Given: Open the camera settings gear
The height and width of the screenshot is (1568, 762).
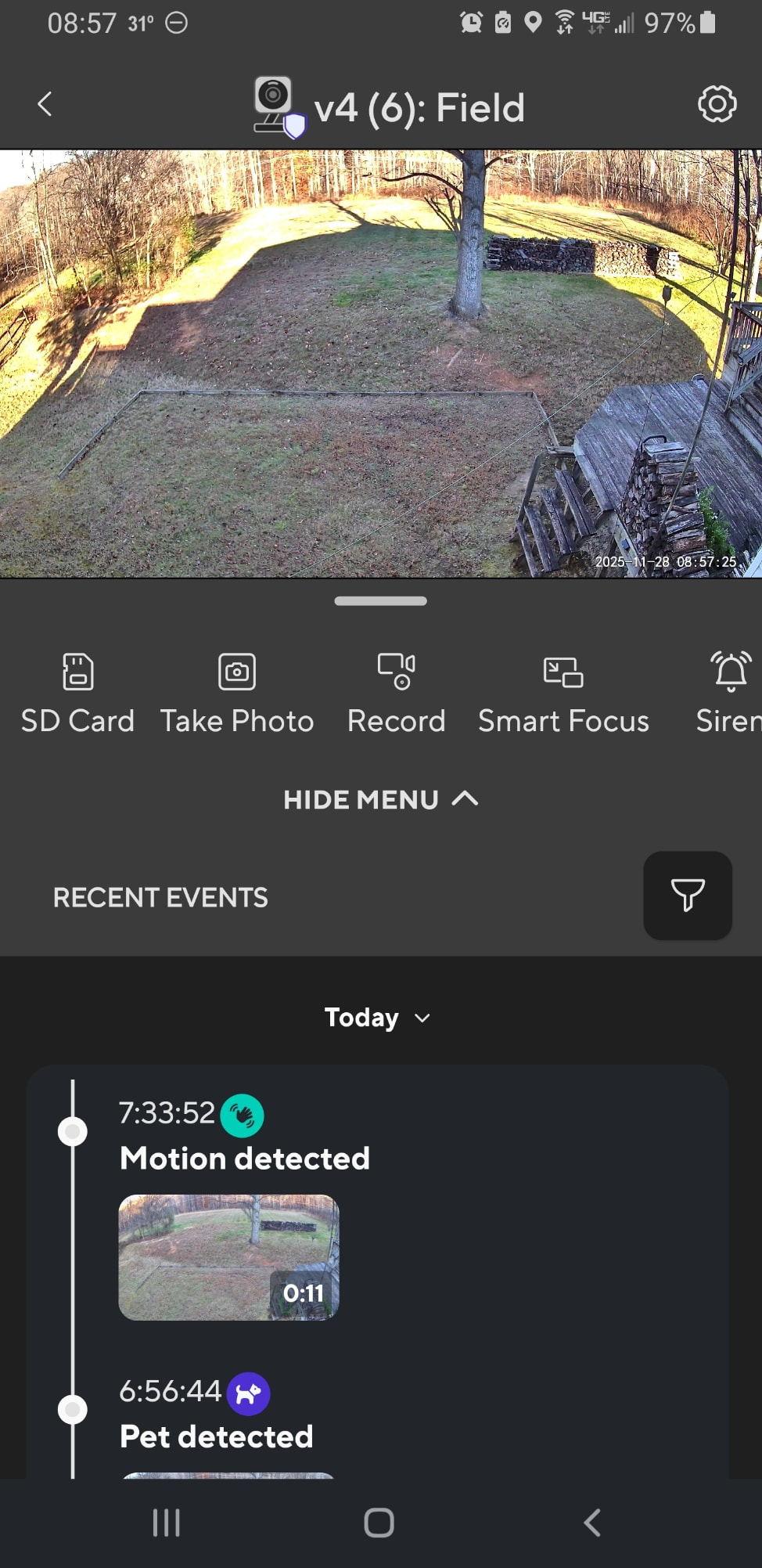Looking at the screenshot, I should (717, 104).
